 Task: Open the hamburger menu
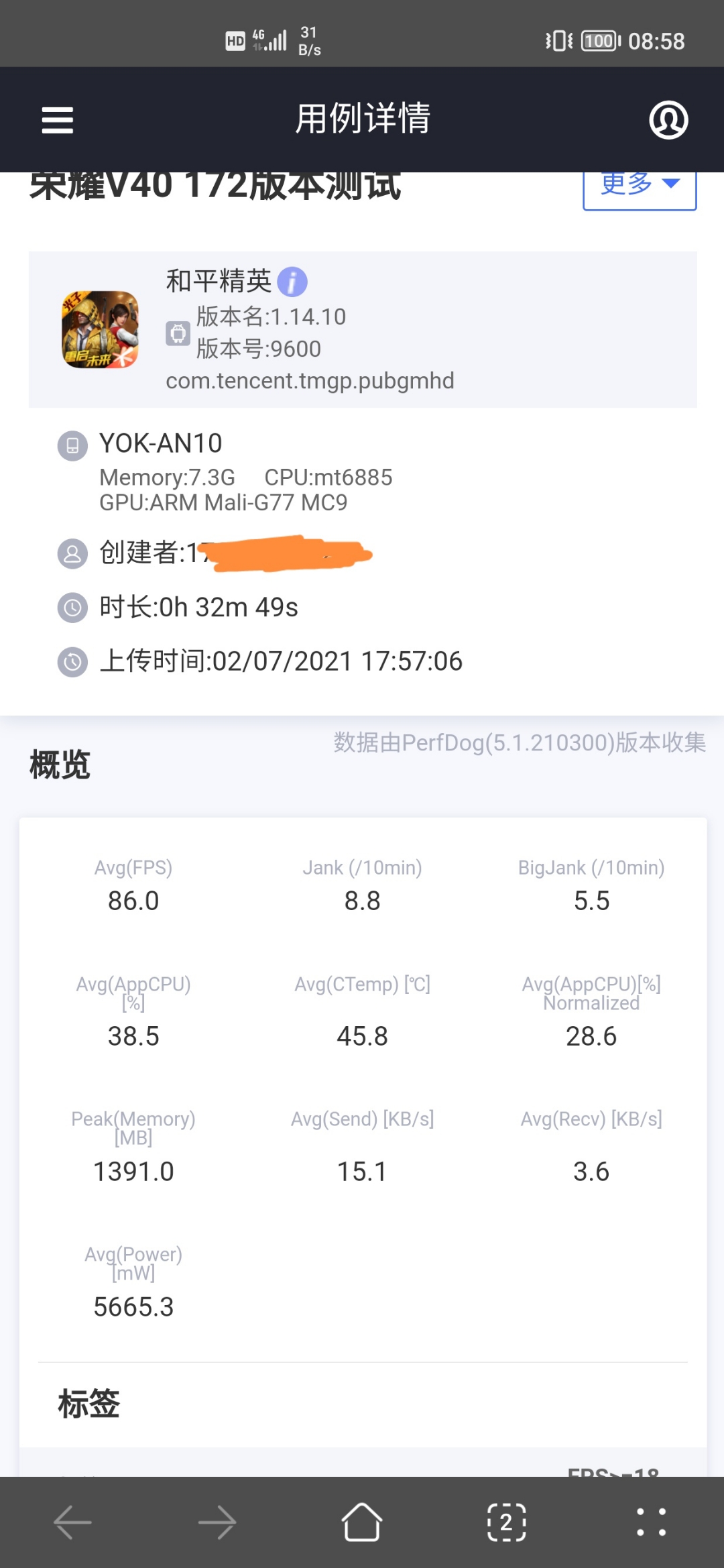click(x=58, y=121)
